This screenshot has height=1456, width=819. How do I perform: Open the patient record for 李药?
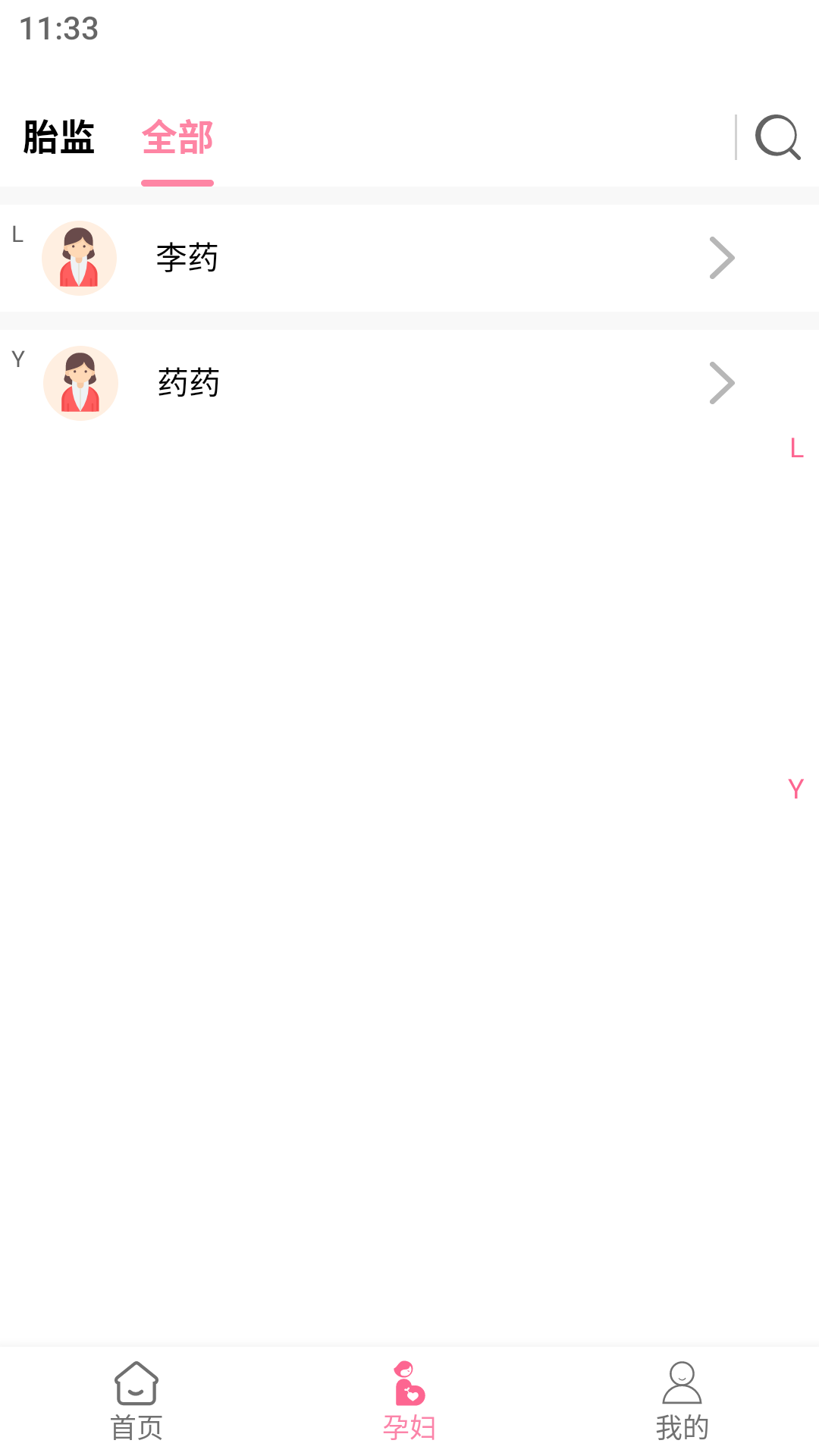[409, 258]
